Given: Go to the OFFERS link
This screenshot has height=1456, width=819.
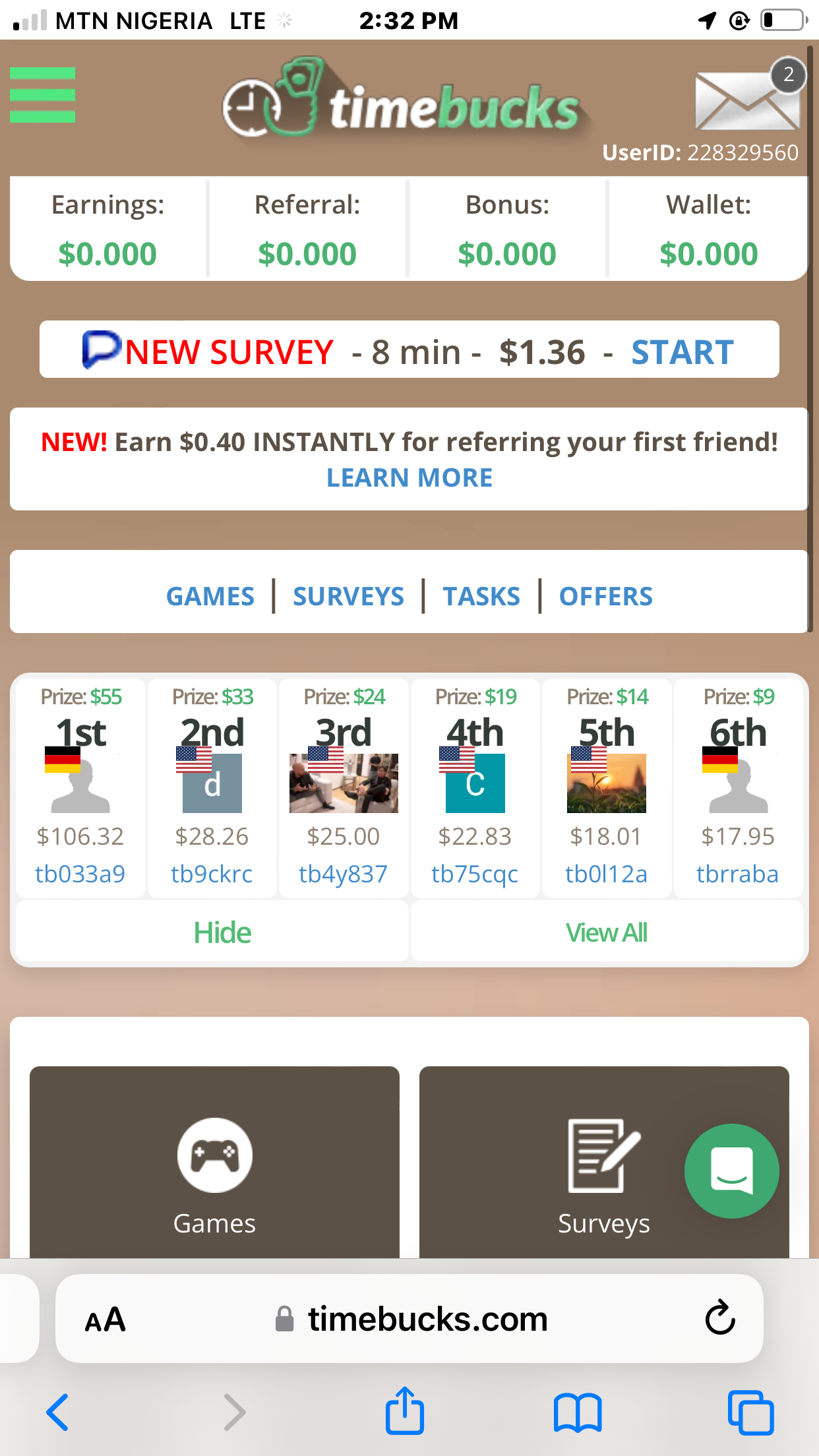Looking at the screenshot, I should pyautogui.click(x=605, y=596).
